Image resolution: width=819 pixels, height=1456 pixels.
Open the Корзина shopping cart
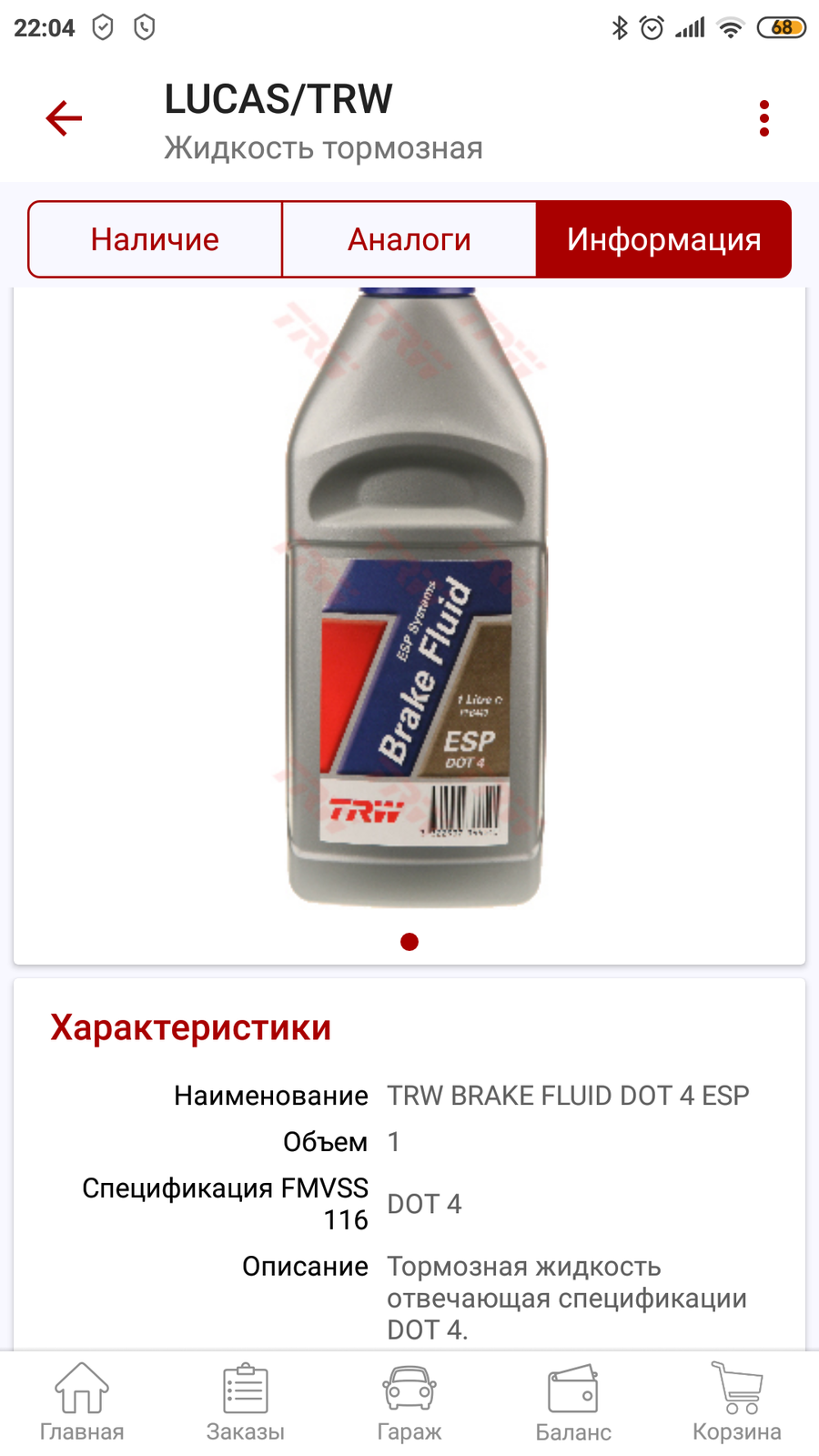[737, 1402]
